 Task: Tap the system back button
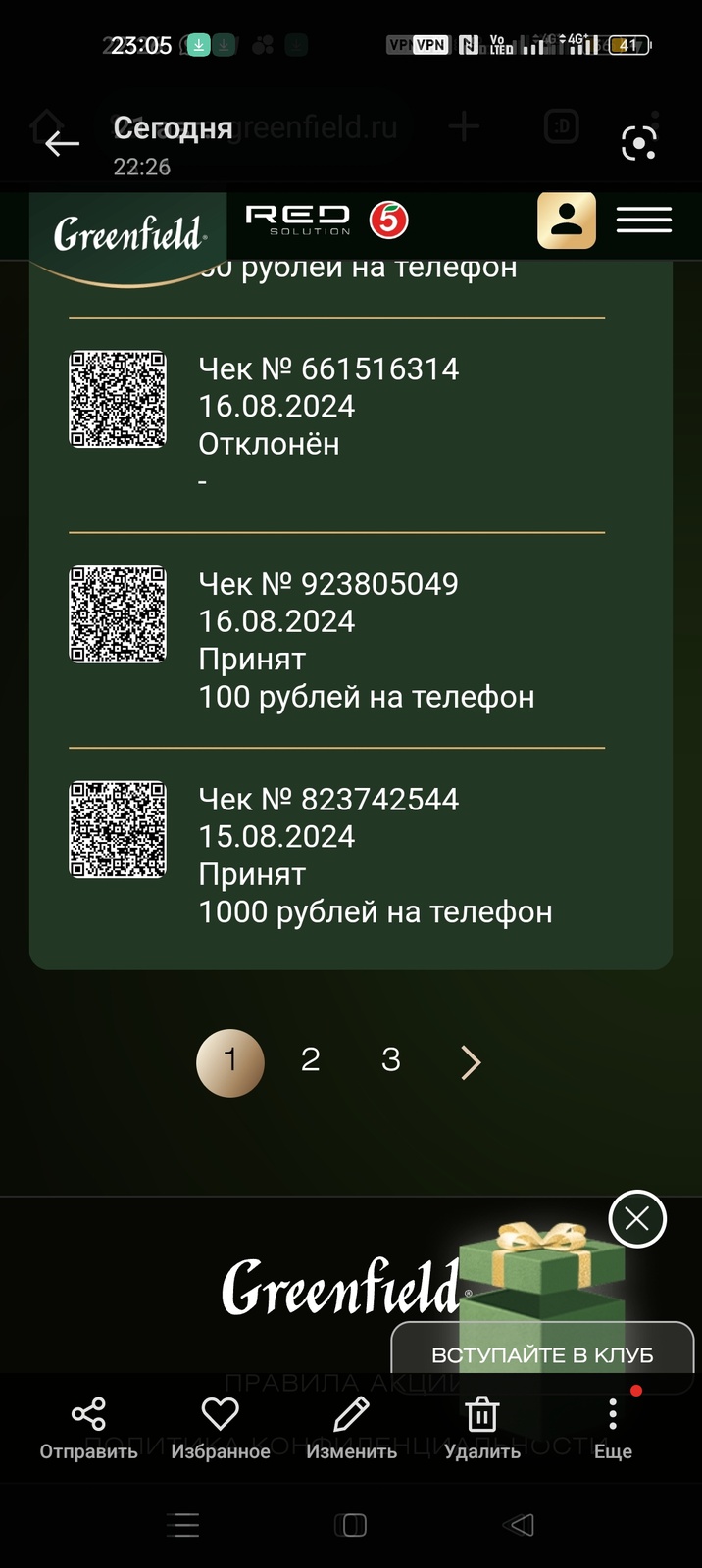point(519,1524)
